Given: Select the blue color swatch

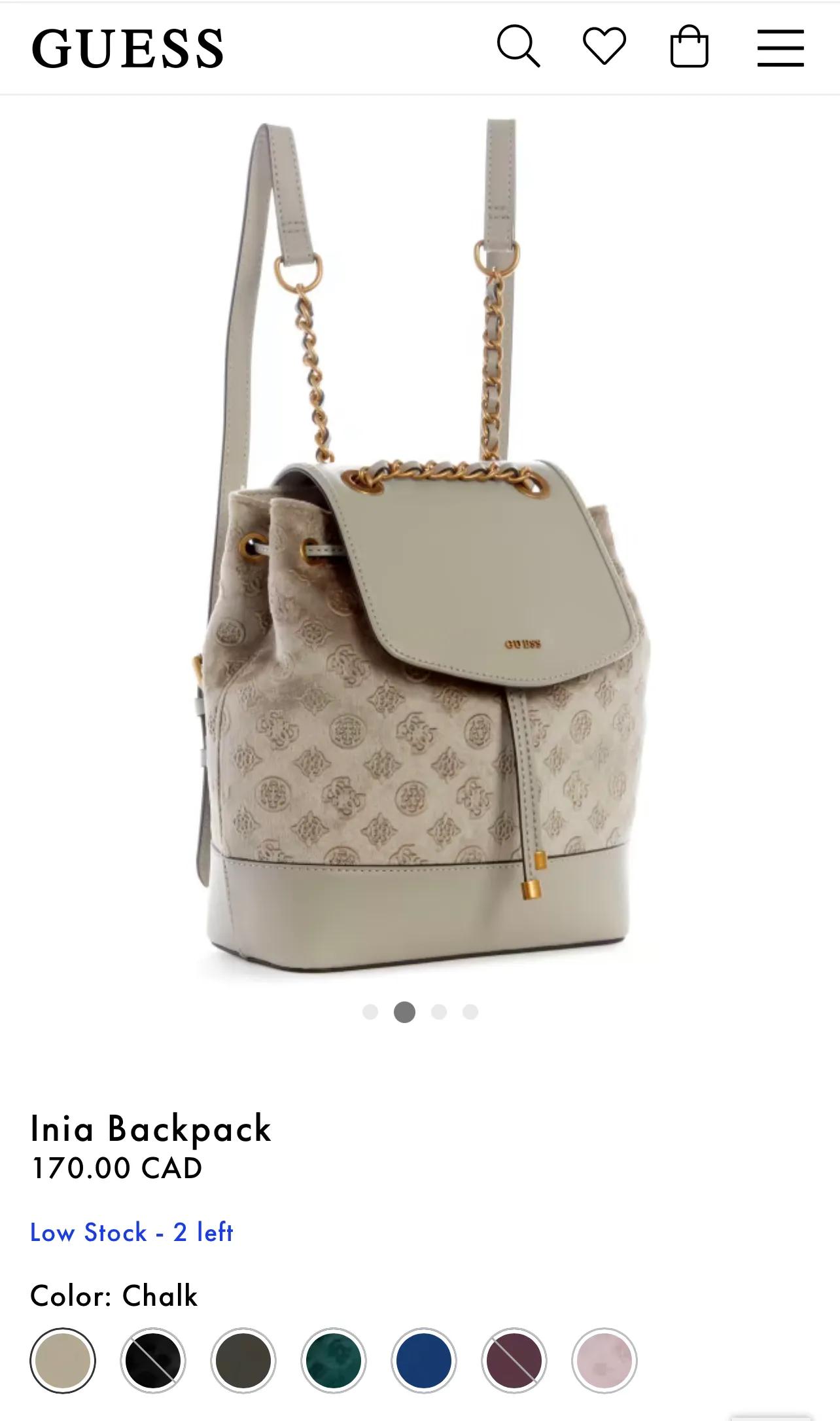Looking at the screenshot, I should (x=424, y=1361).
